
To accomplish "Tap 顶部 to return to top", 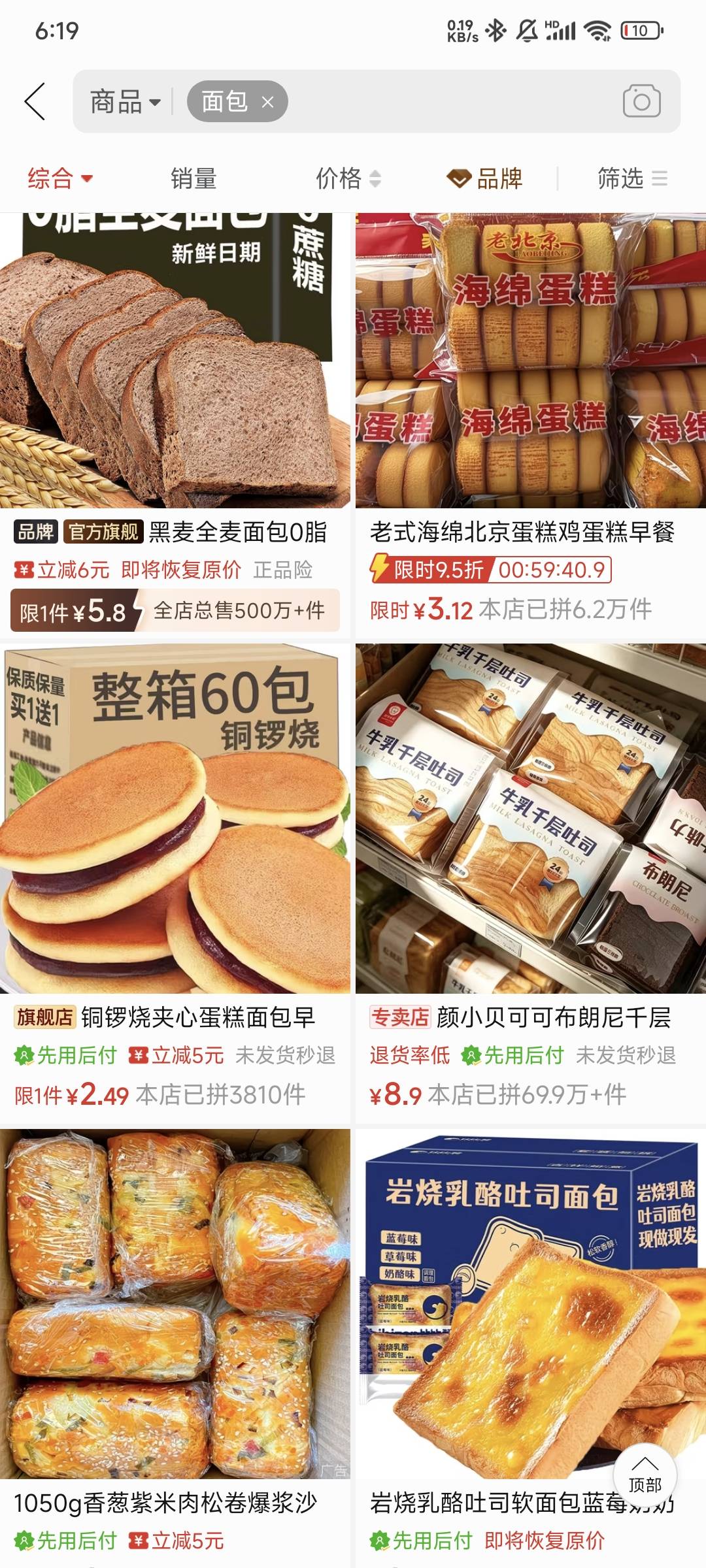I will click(x=645, y=1475).
